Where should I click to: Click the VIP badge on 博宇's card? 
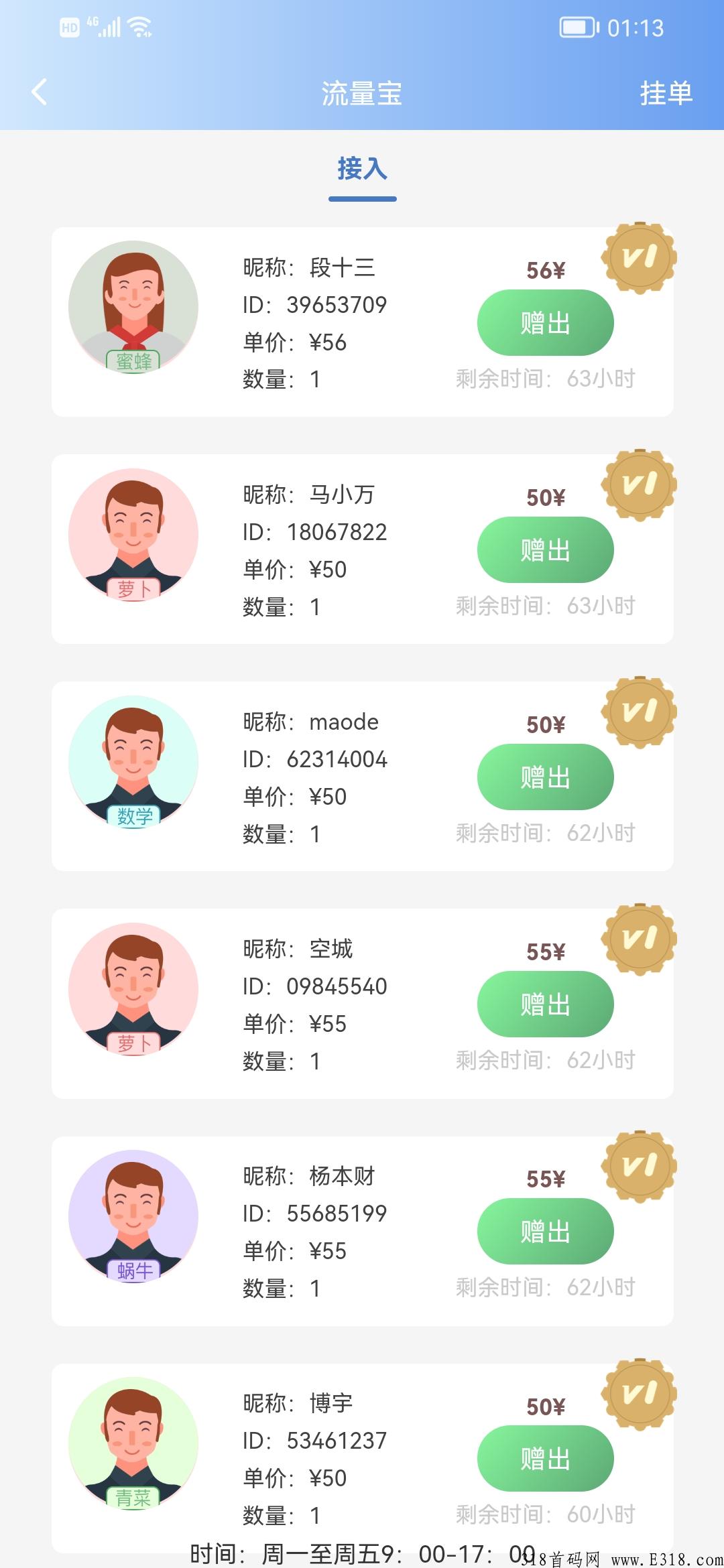(640, 1392)
